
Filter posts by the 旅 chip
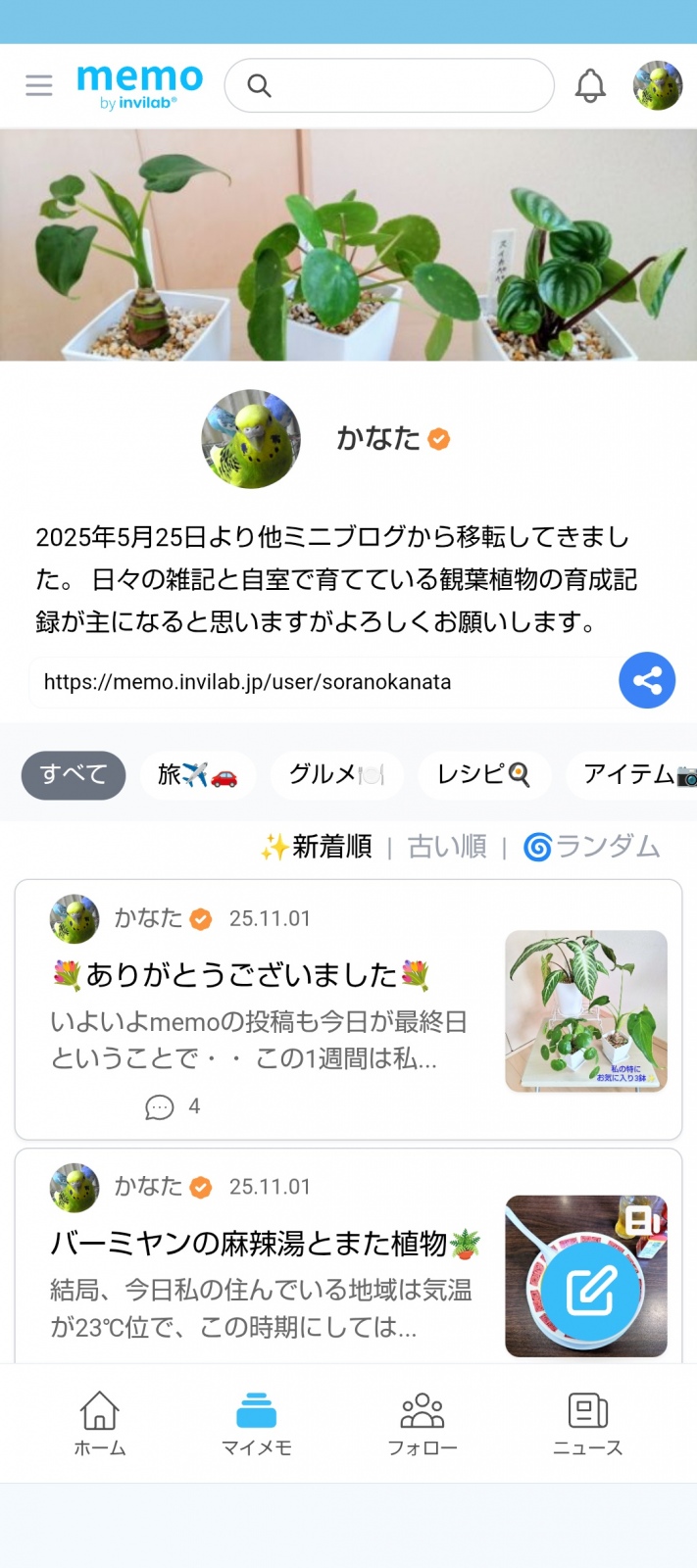197,775
